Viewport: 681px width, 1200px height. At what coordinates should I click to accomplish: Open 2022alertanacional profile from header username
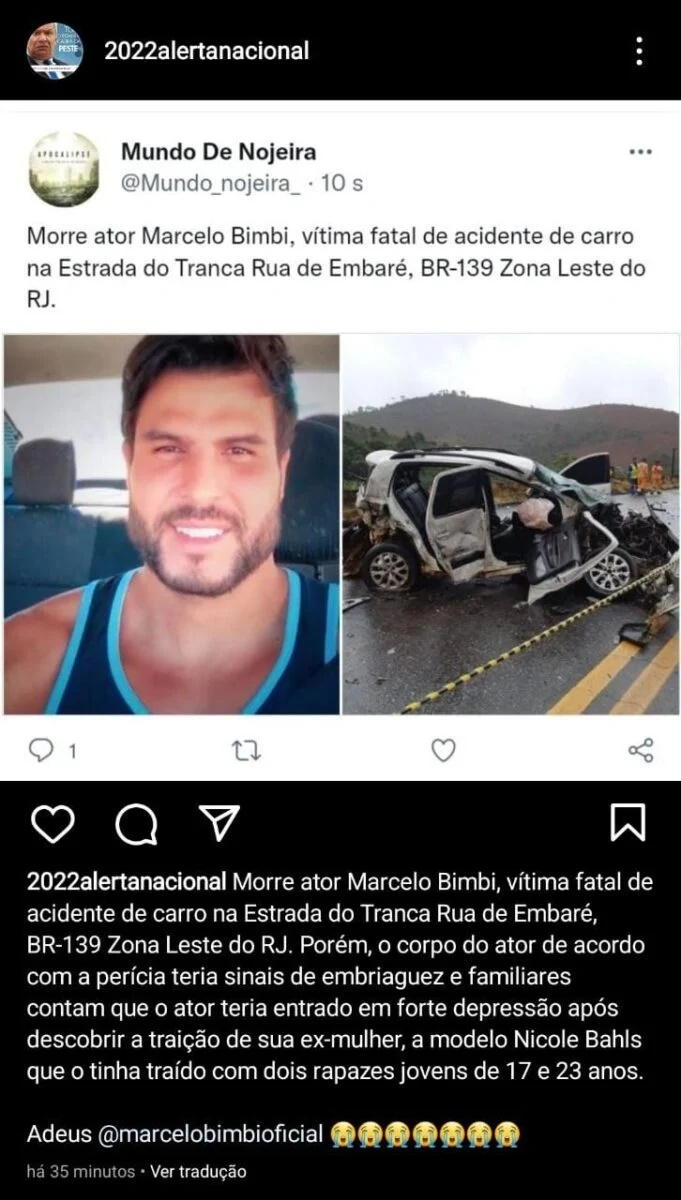[206, 50]
